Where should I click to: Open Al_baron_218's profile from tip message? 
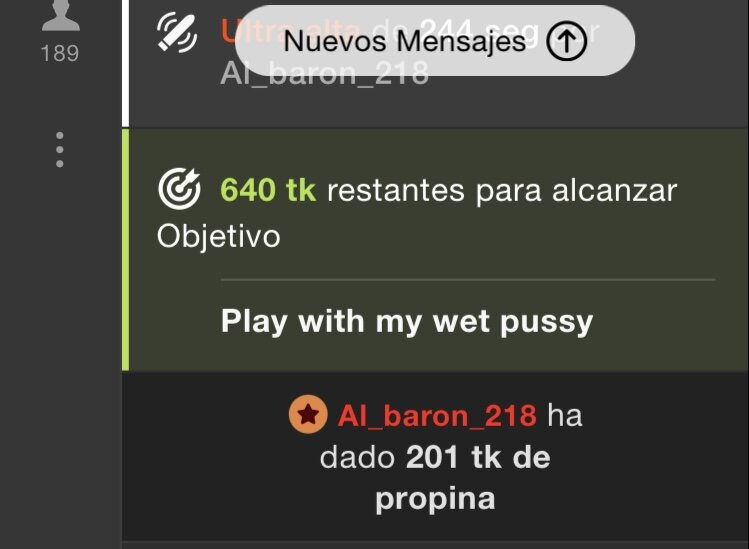(437, 415)
